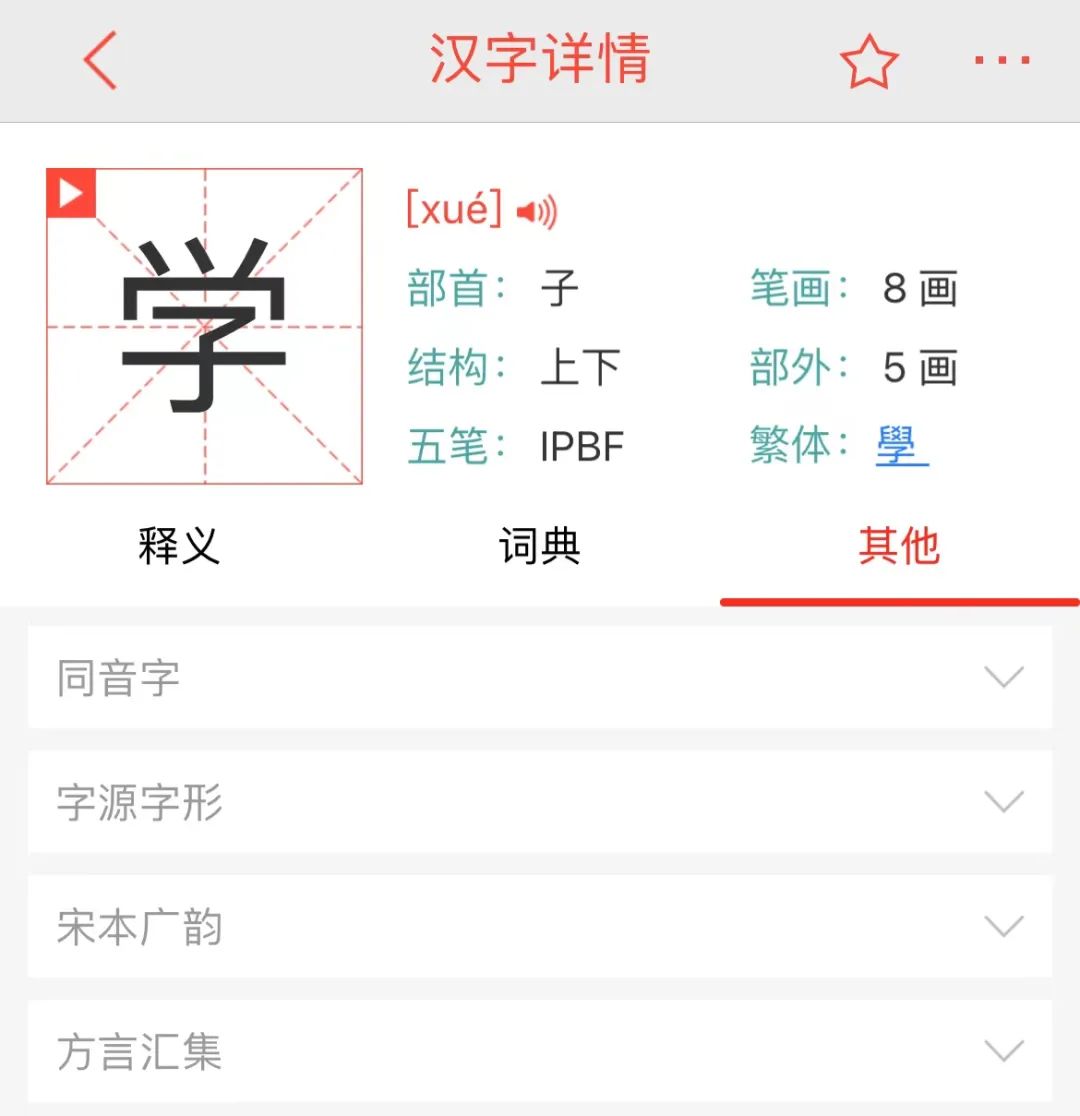The height and width of the screenshot is (1116, 1080).
Task: Expand the 方言汇集 chevron
Action: (x=1003, y=1051)
